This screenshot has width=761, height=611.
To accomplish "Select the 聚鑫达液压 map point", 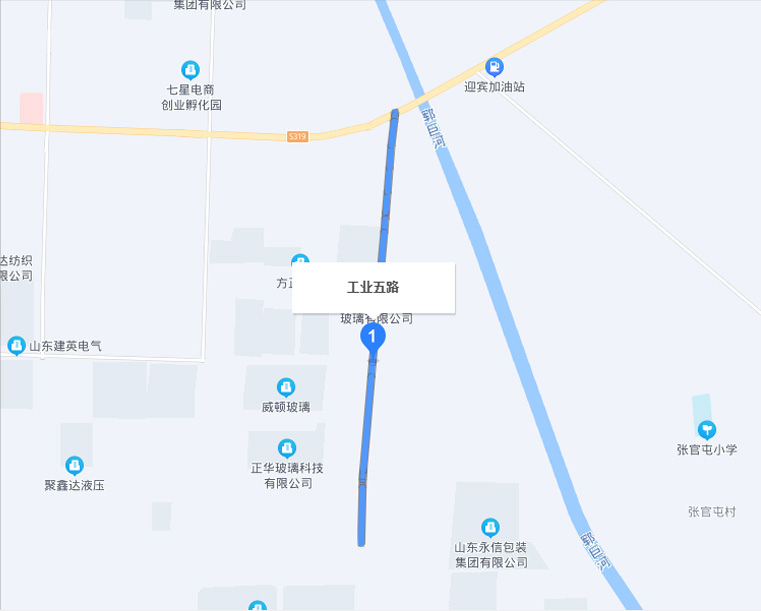I will click(74, 466).
